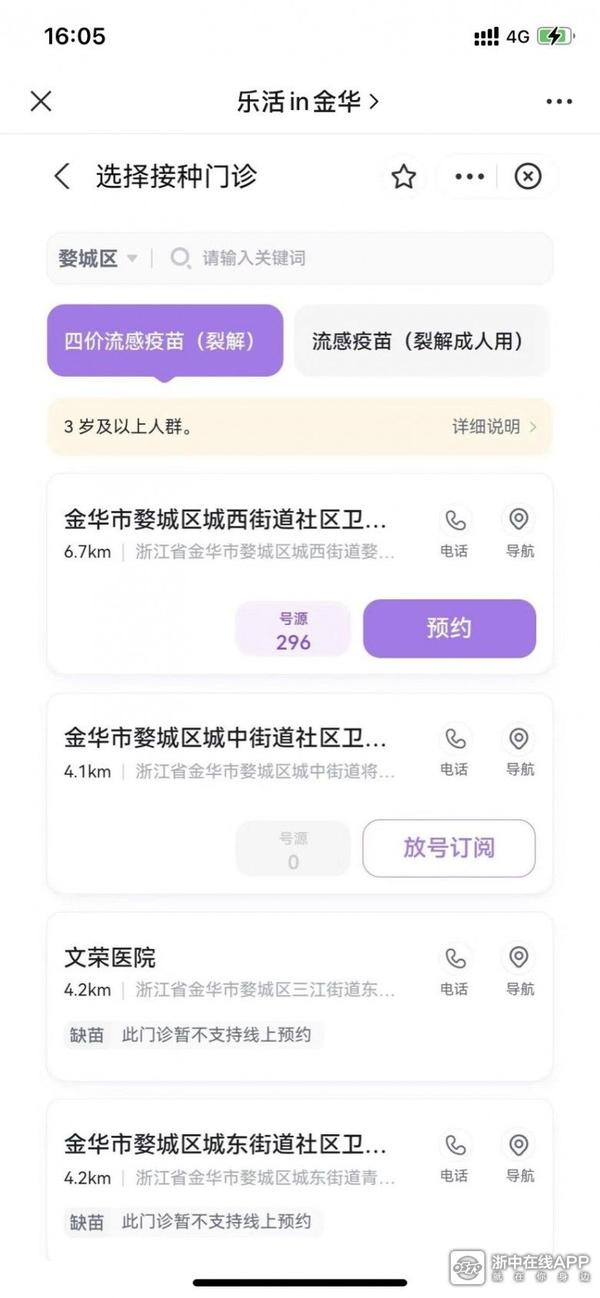Open the capsule three-dot options next to the star

tap(469, 177)
